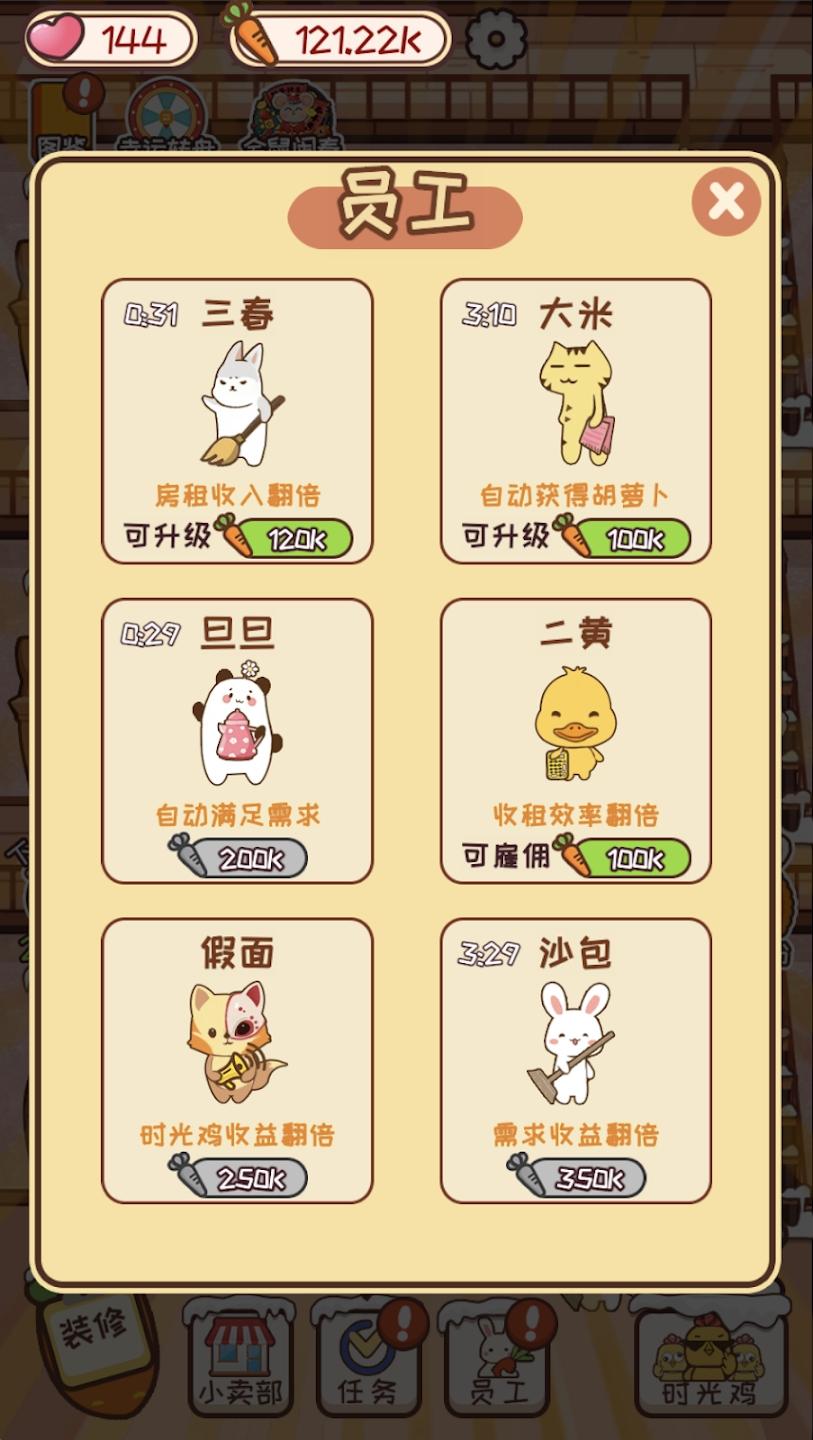813x1440 pixels.
Task: Tap the 350k button for 沙包
Action: 585,1178
